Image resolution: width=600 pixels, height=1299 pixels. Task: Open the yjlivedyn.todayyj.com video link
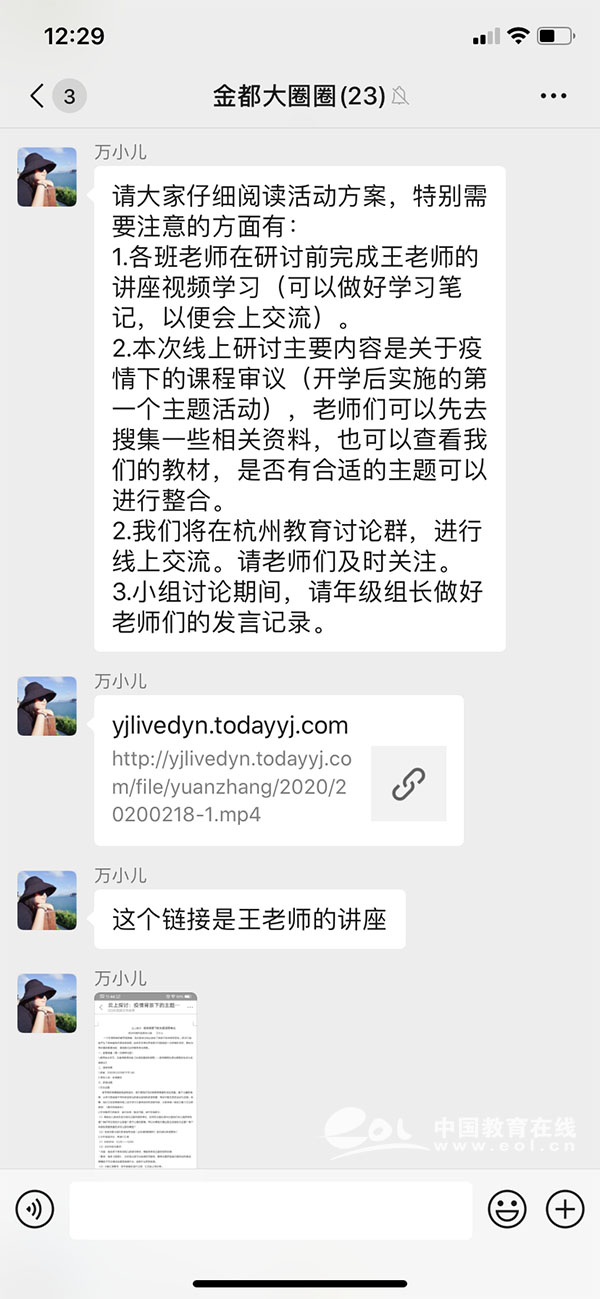(278, 769)
